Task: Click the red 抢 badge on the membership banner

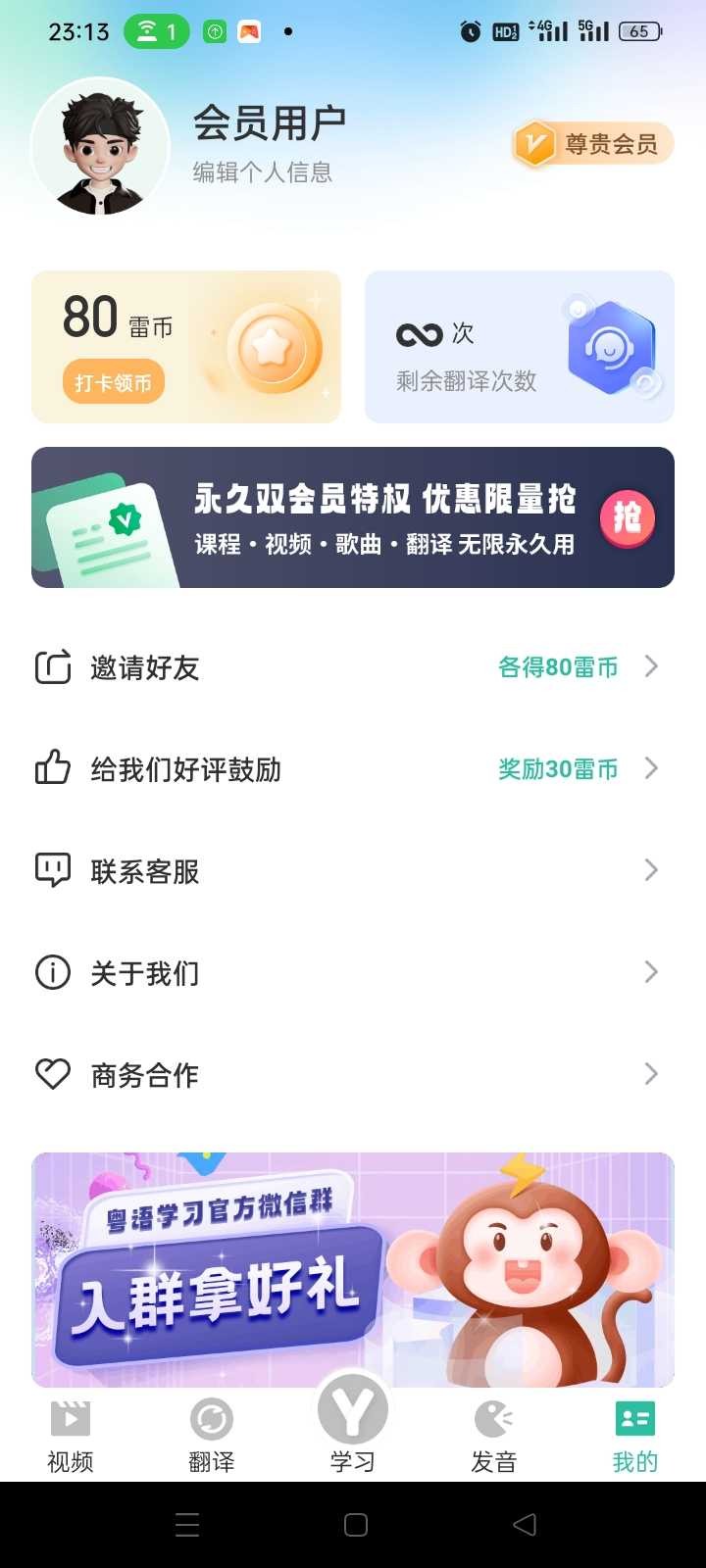Action: click(628, 517)
